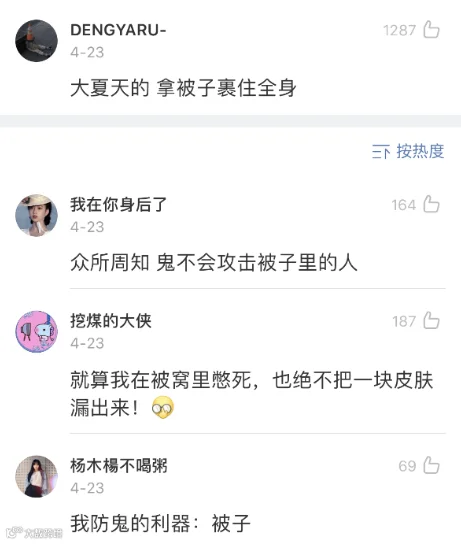The width and height of the screenshot is (461, 544).
Task: Open 挖煤的大侠's avatar
Action: (36, 332)
